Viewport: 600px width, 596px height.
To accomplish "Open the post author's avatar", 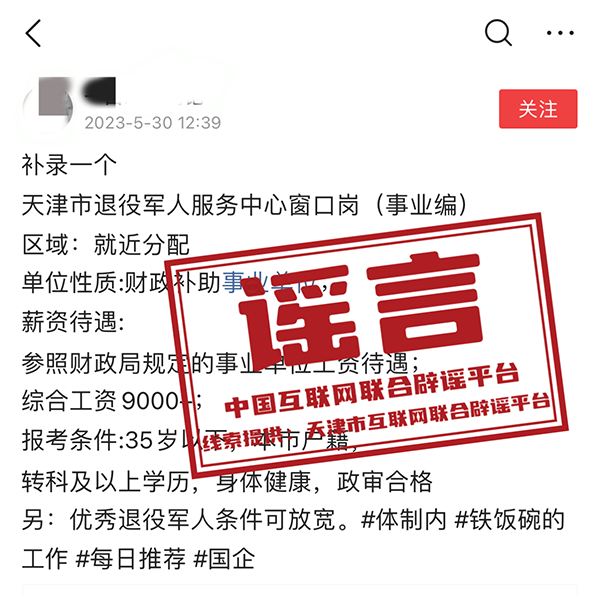I will tap(46, 104).
